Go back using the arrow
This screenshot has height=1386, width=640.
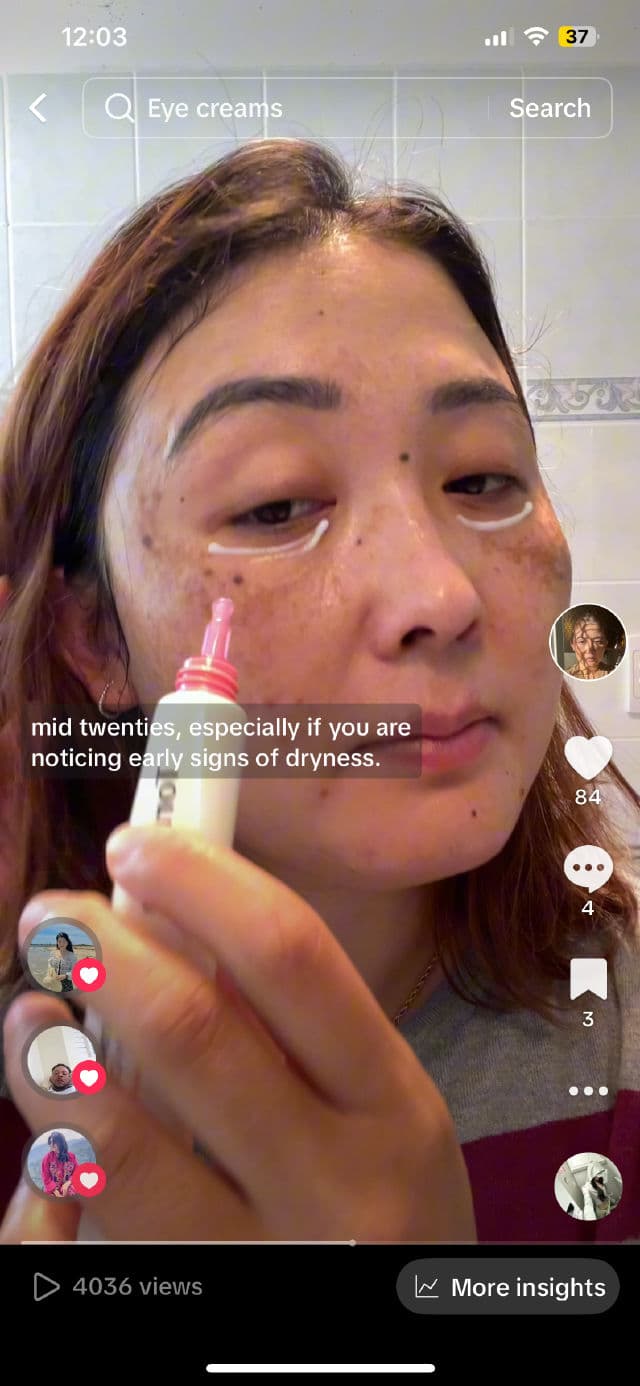(x=38, y=108)
